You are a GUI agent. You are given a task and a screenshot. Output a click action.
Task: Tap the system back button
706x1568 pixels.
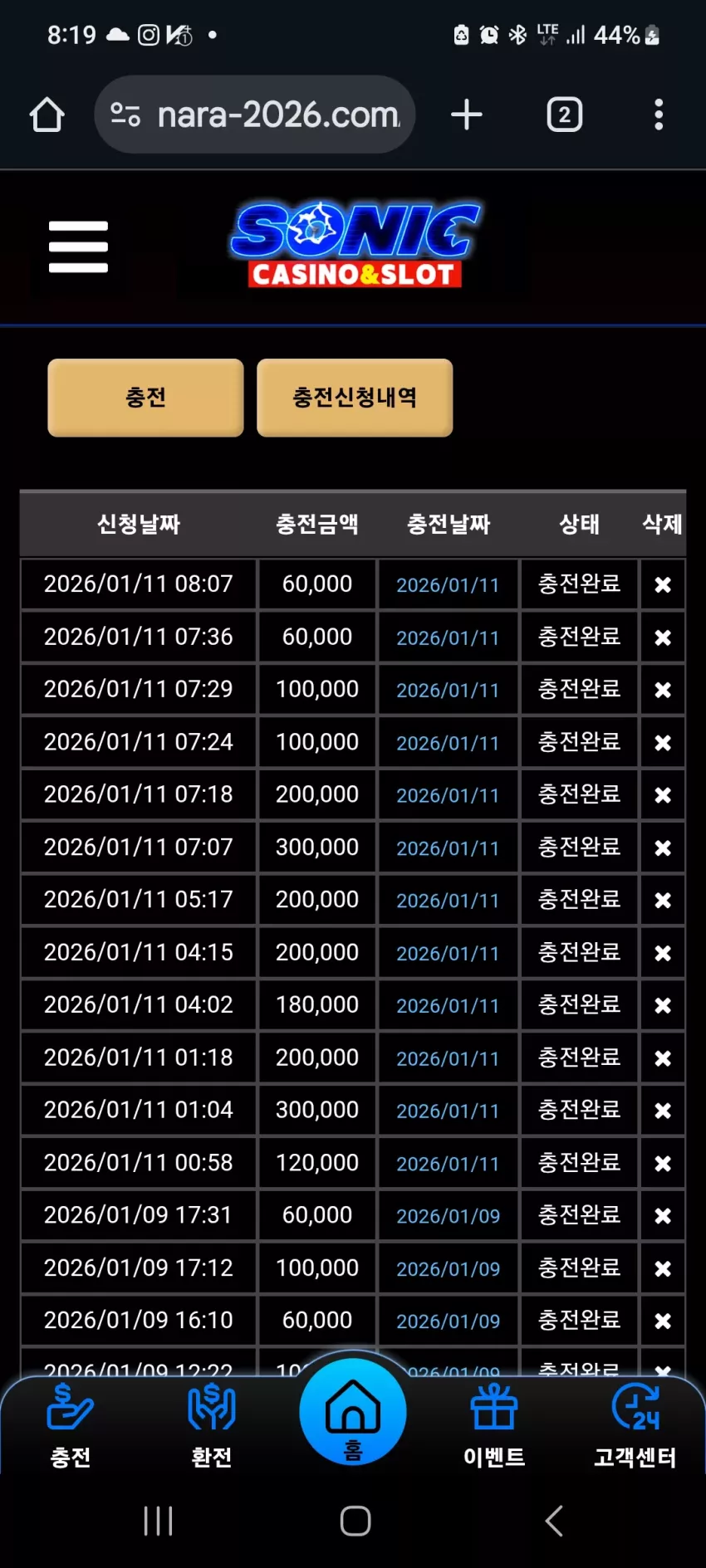tap(554, 1522)
